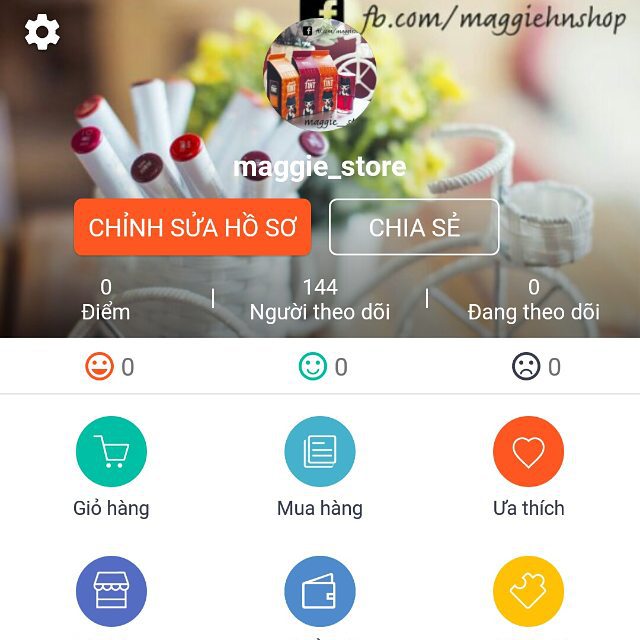Image resolution: width=640 pixels, height=640 pixels.
Task: Open Ưa thích favorites
Action: pyautogui.click(x=528, y=452)
